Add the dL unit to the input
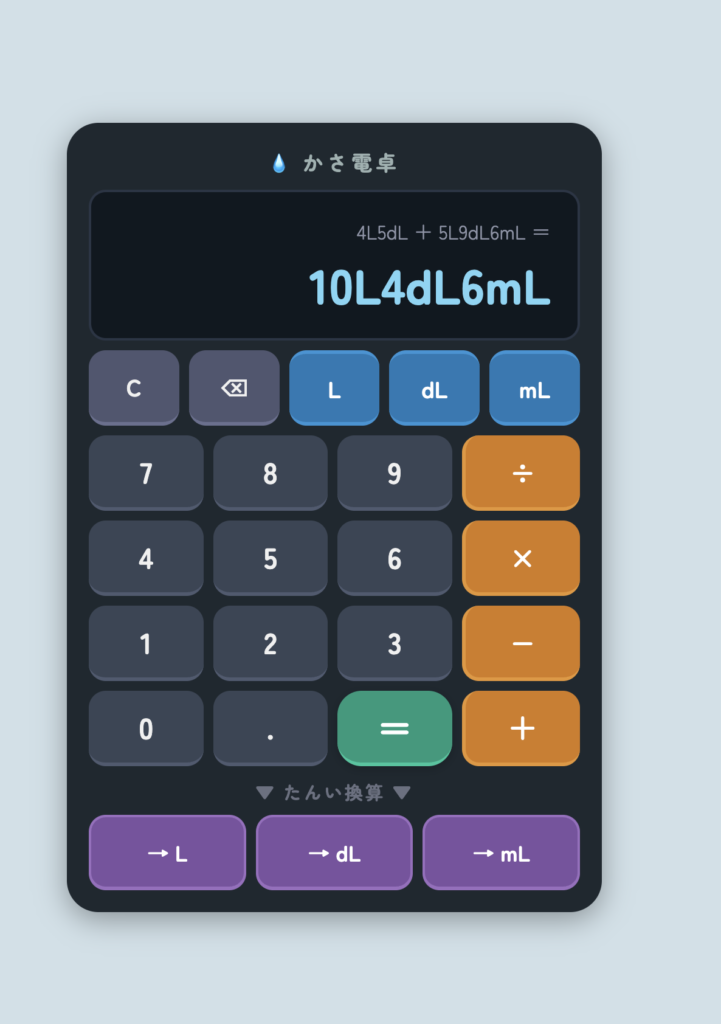Image resolution: width=721 pixels, height=1024 pixels. (434, 388)
